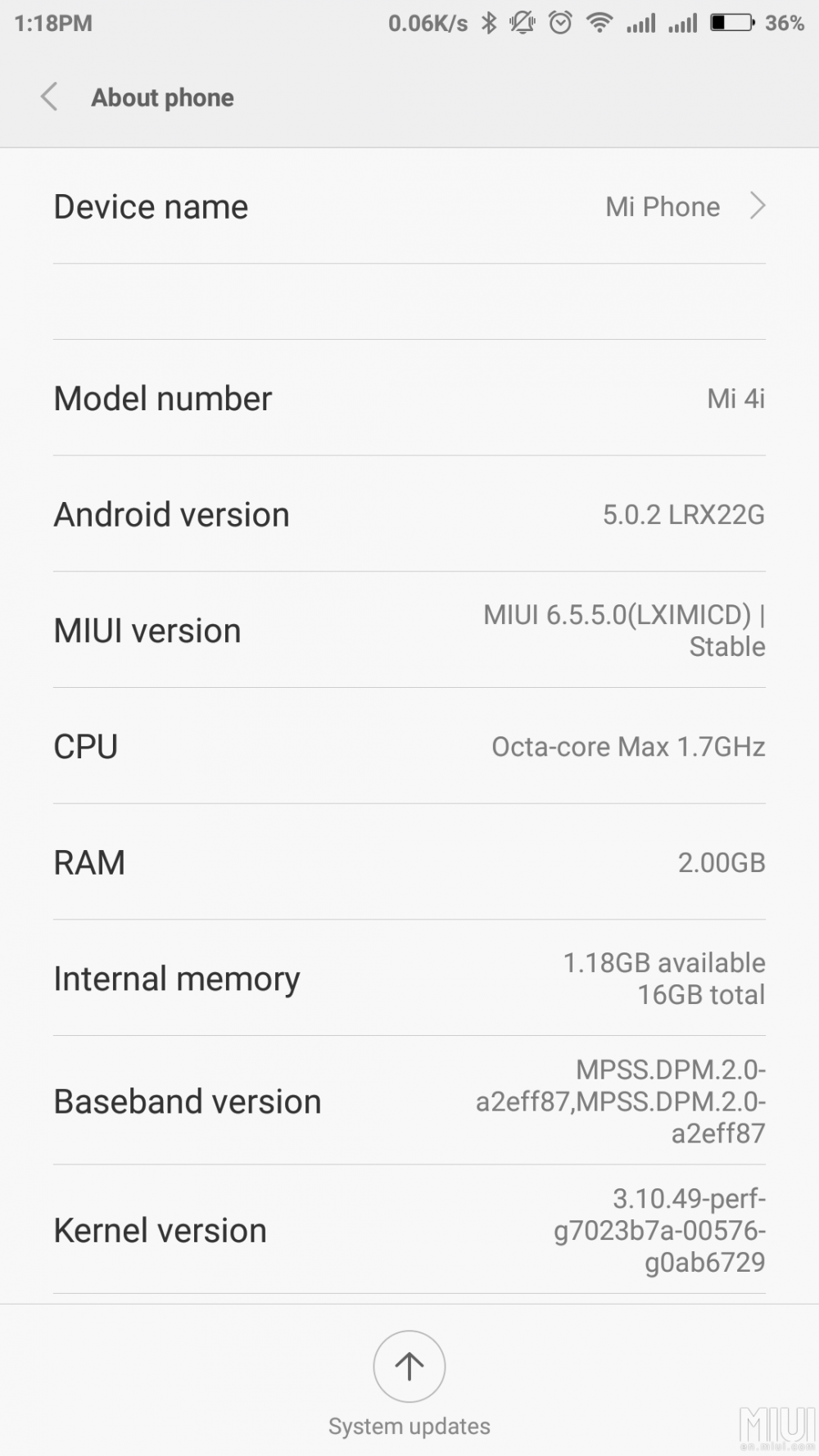
Task: Open the Device name setting
Action: (x=409, y=206)
